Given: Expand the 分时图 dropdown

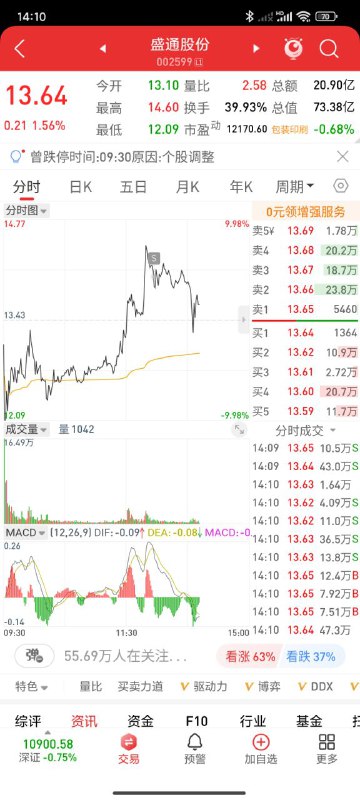Looking at the screenshot, I should pyautogui.click(x=26, y=210).
